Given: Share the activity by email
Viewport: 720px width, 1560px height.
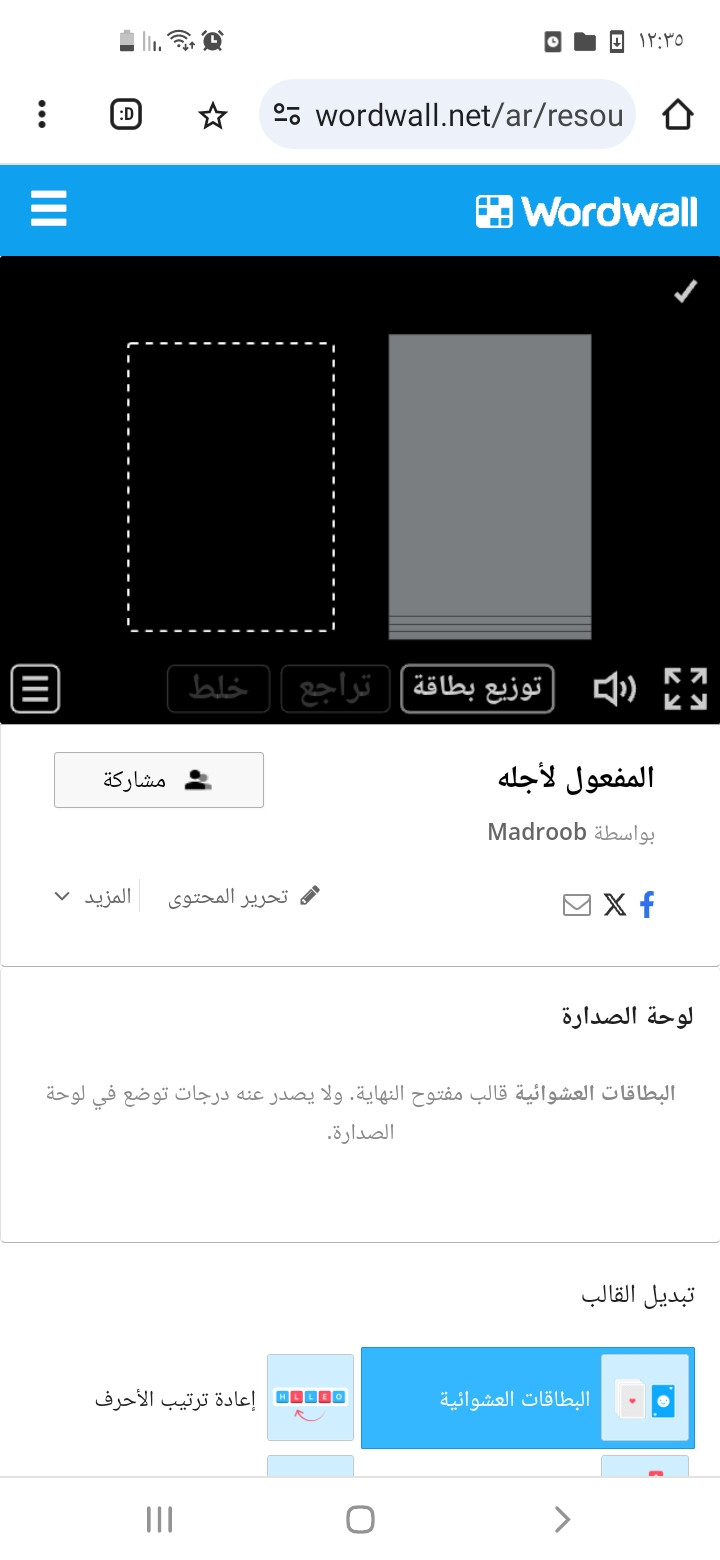Looking at the screenshot, I should (577, 905).
